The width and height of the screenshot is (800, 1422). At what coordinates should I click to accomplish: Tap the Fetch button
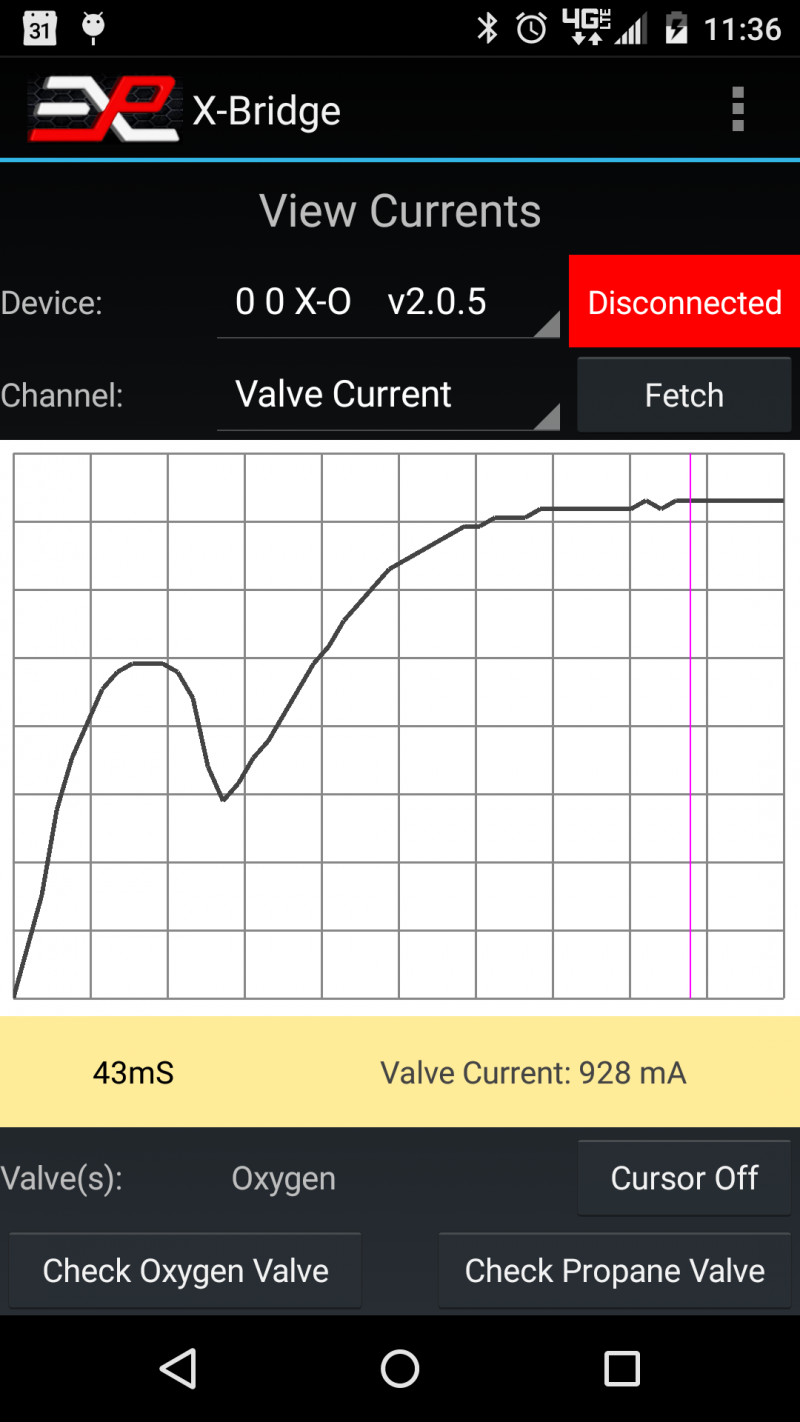[x=684, y=395]
